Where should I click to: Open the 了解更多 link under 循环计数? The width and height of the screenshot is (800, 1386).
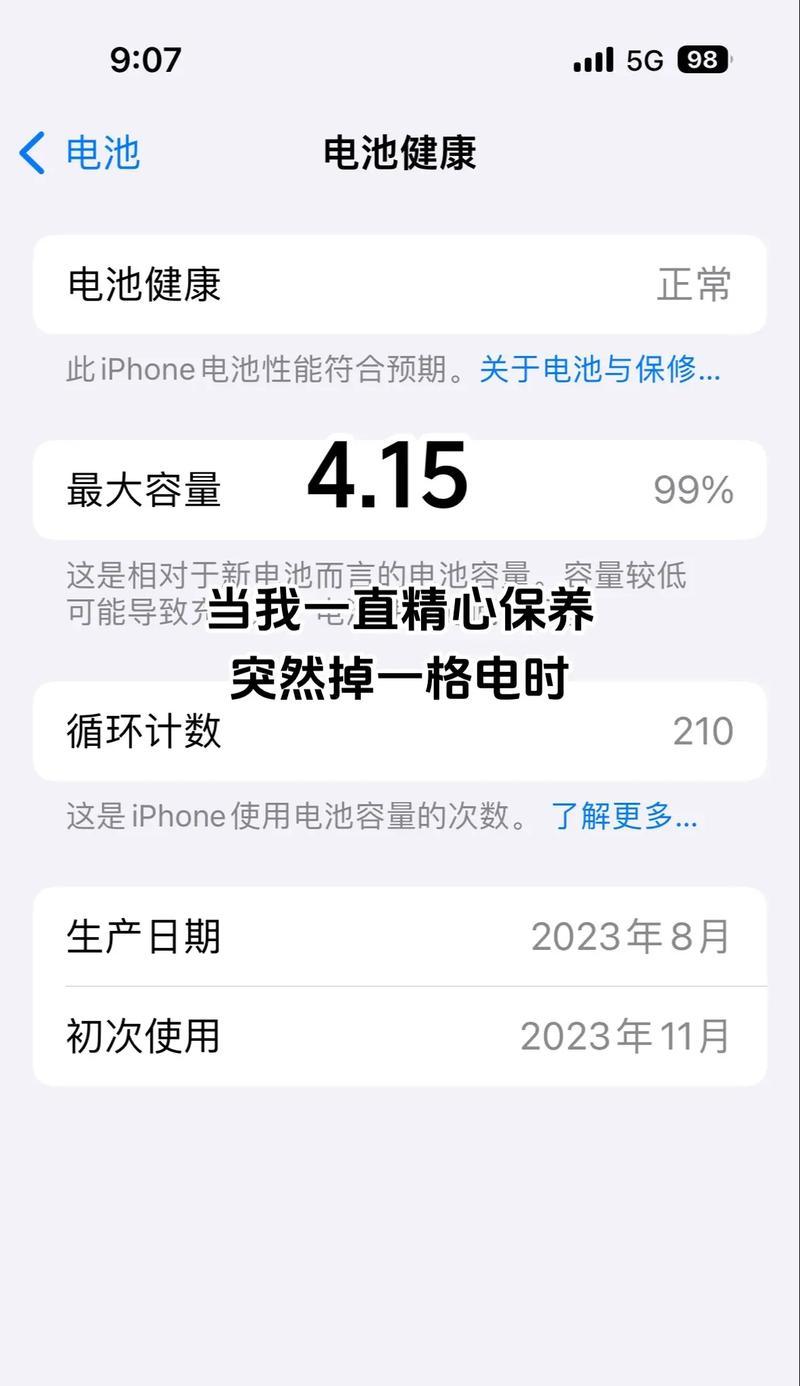point(624,816)
